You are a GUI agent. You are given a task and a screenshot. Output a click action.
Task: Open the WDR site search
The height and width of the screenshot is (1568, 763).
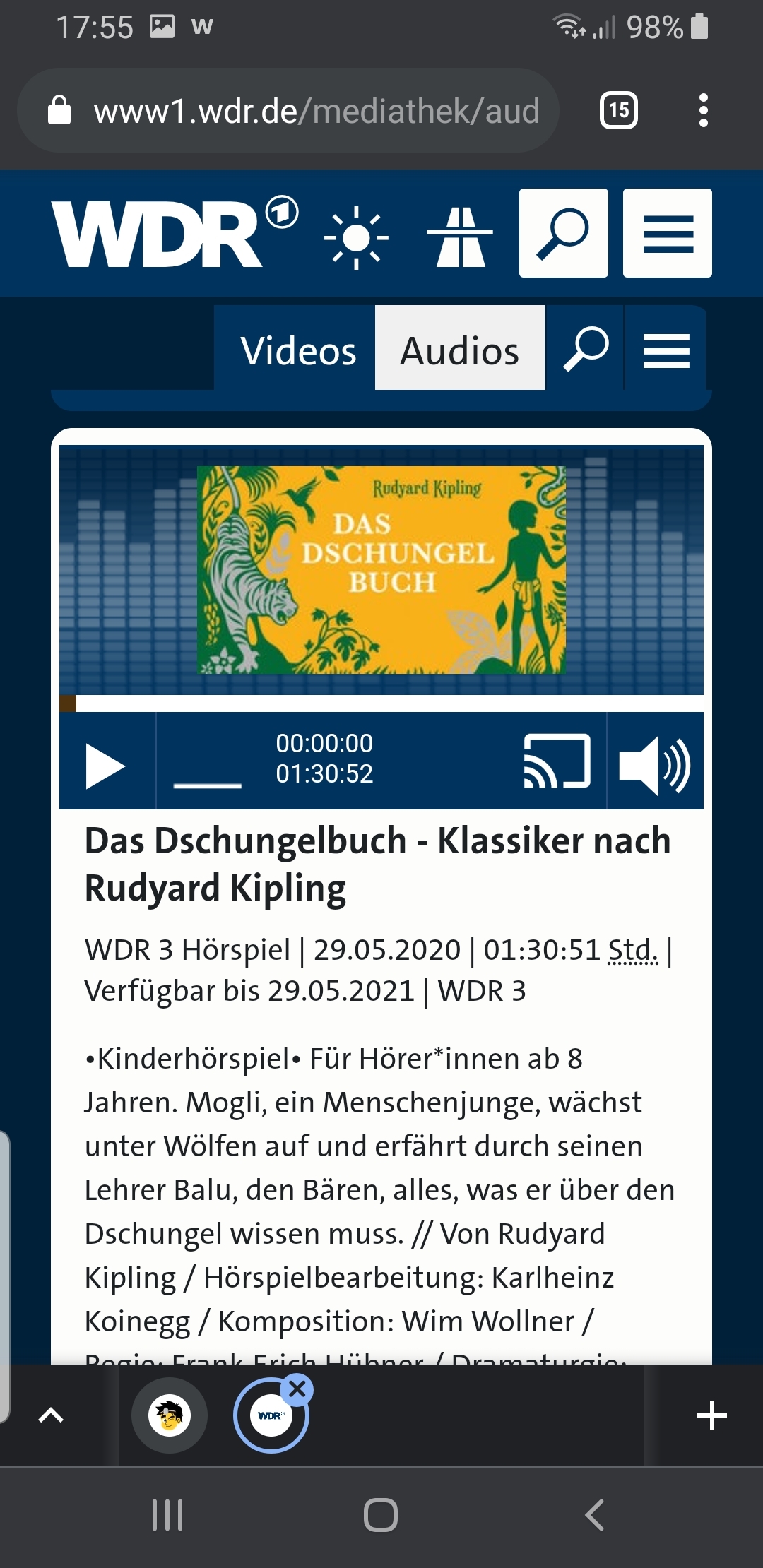tap(564, 233)
